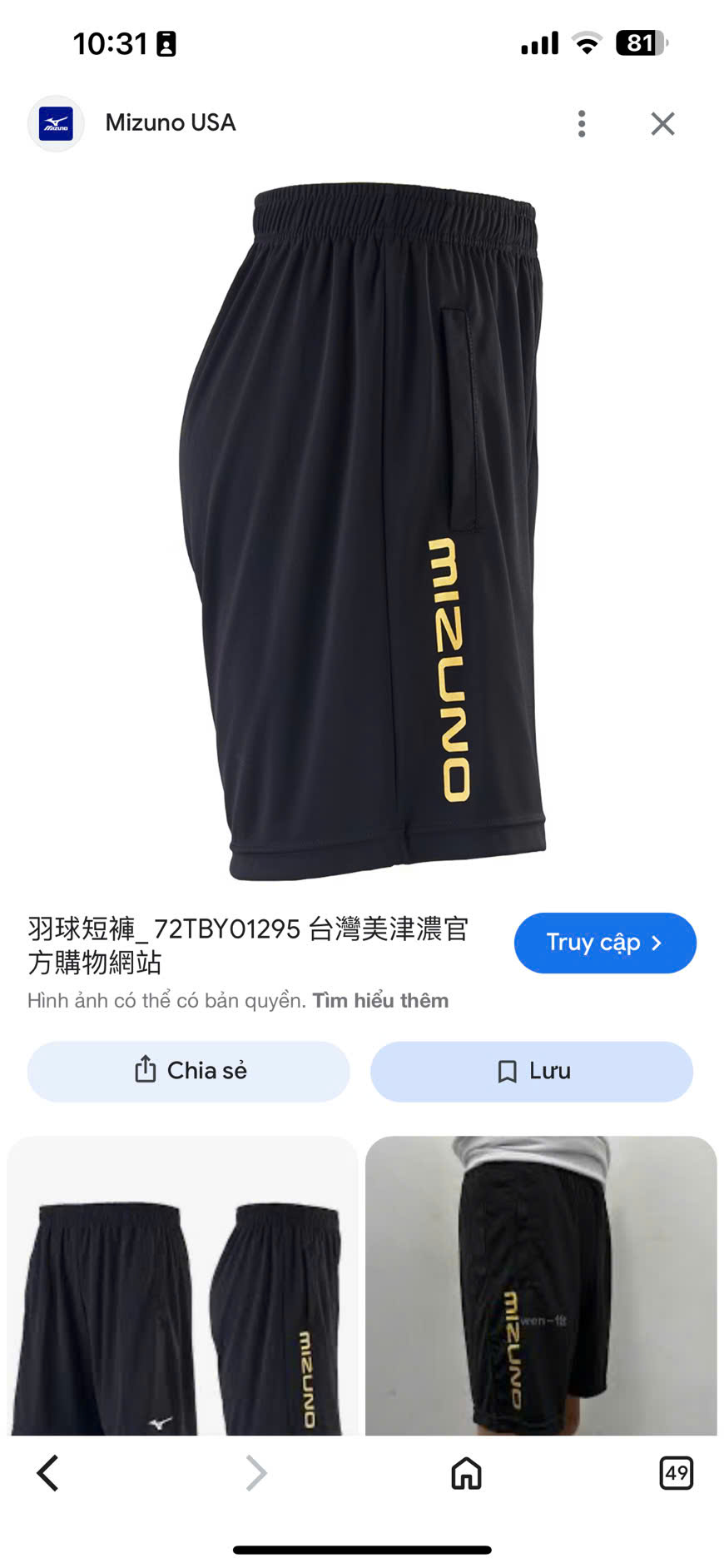Tap the bookmark icon beside Lưu
This screenshot has width=724, height=1568.
point(507,1071)
